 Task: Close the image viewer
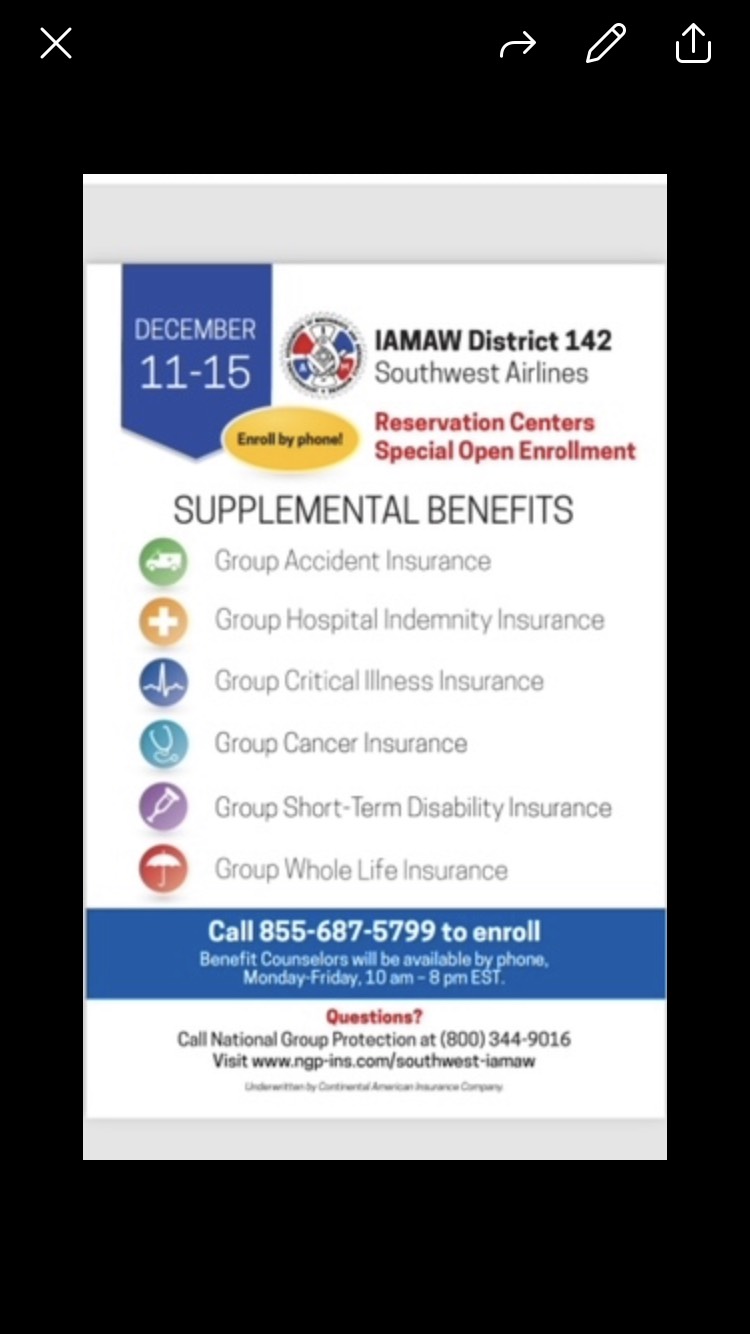56,43
